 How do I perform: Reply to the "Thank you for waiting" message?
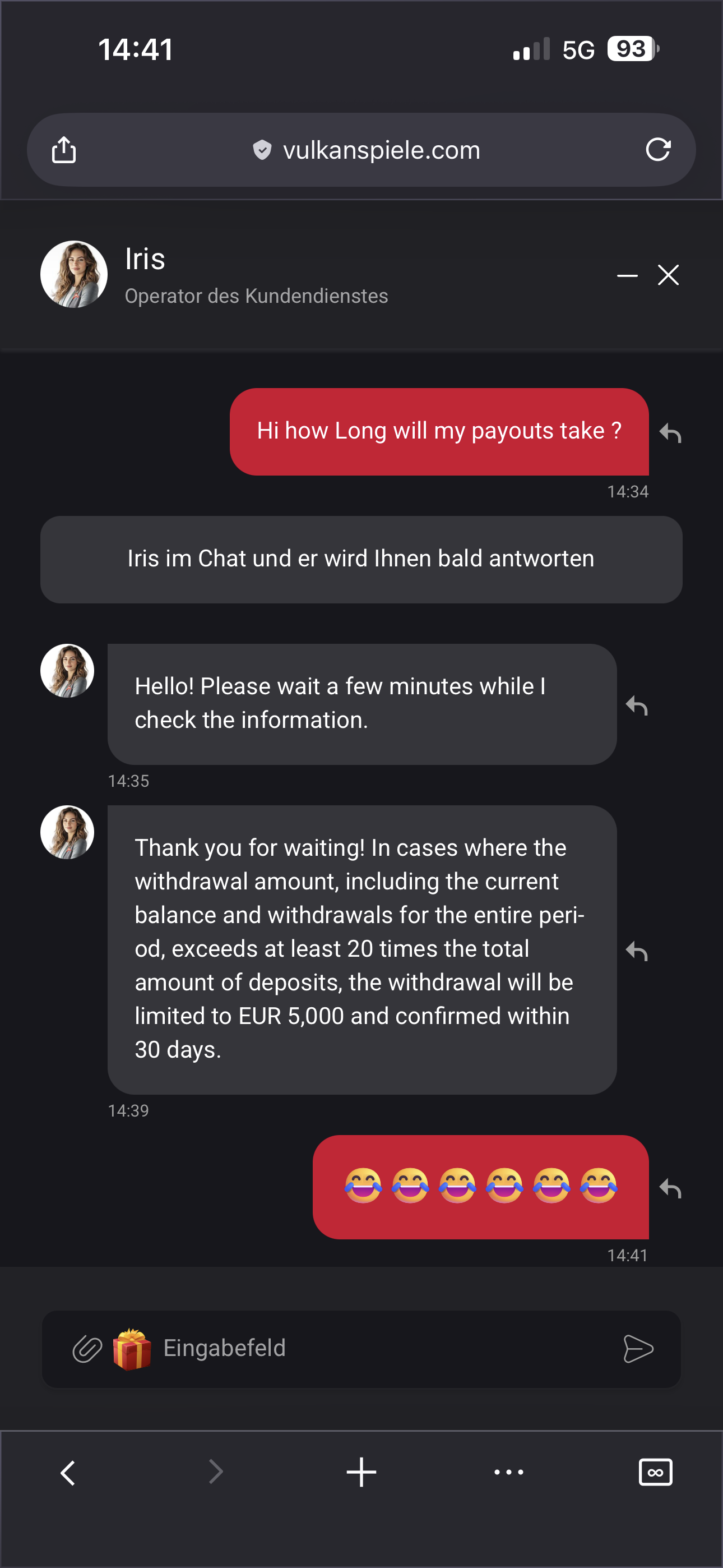tap(637, 951)
